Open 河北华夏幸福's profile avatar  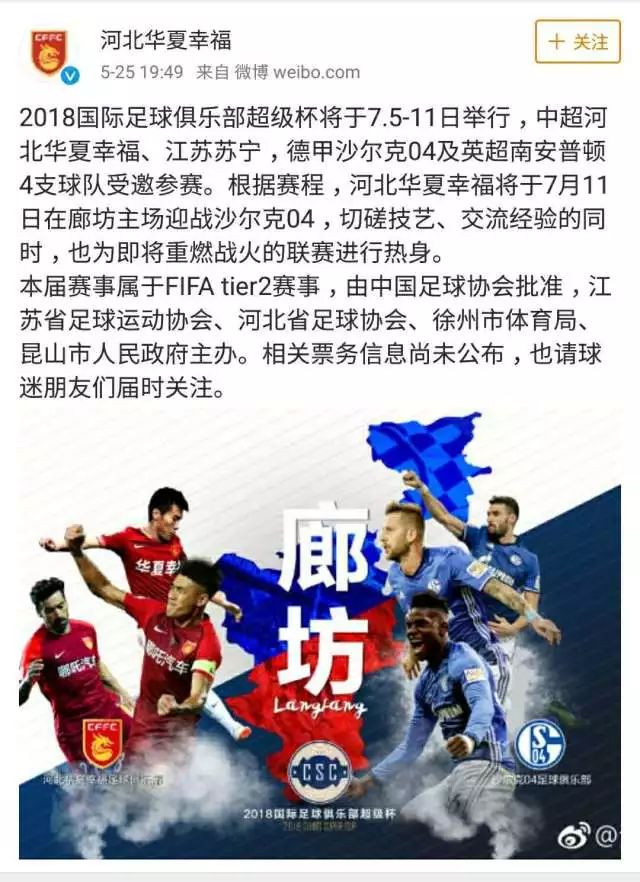tap(49, 54)
